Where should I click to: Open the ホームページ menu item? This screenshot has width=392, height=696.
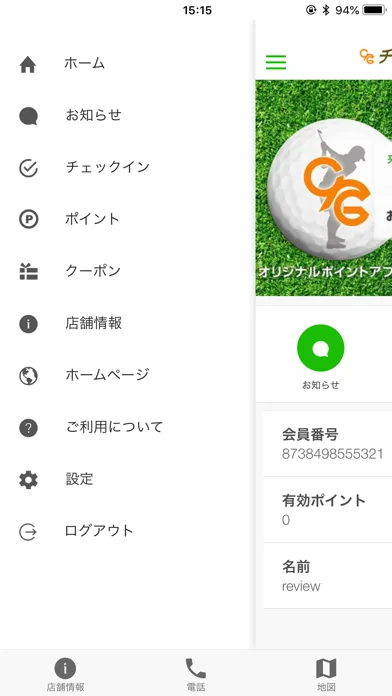click(127, 376)
